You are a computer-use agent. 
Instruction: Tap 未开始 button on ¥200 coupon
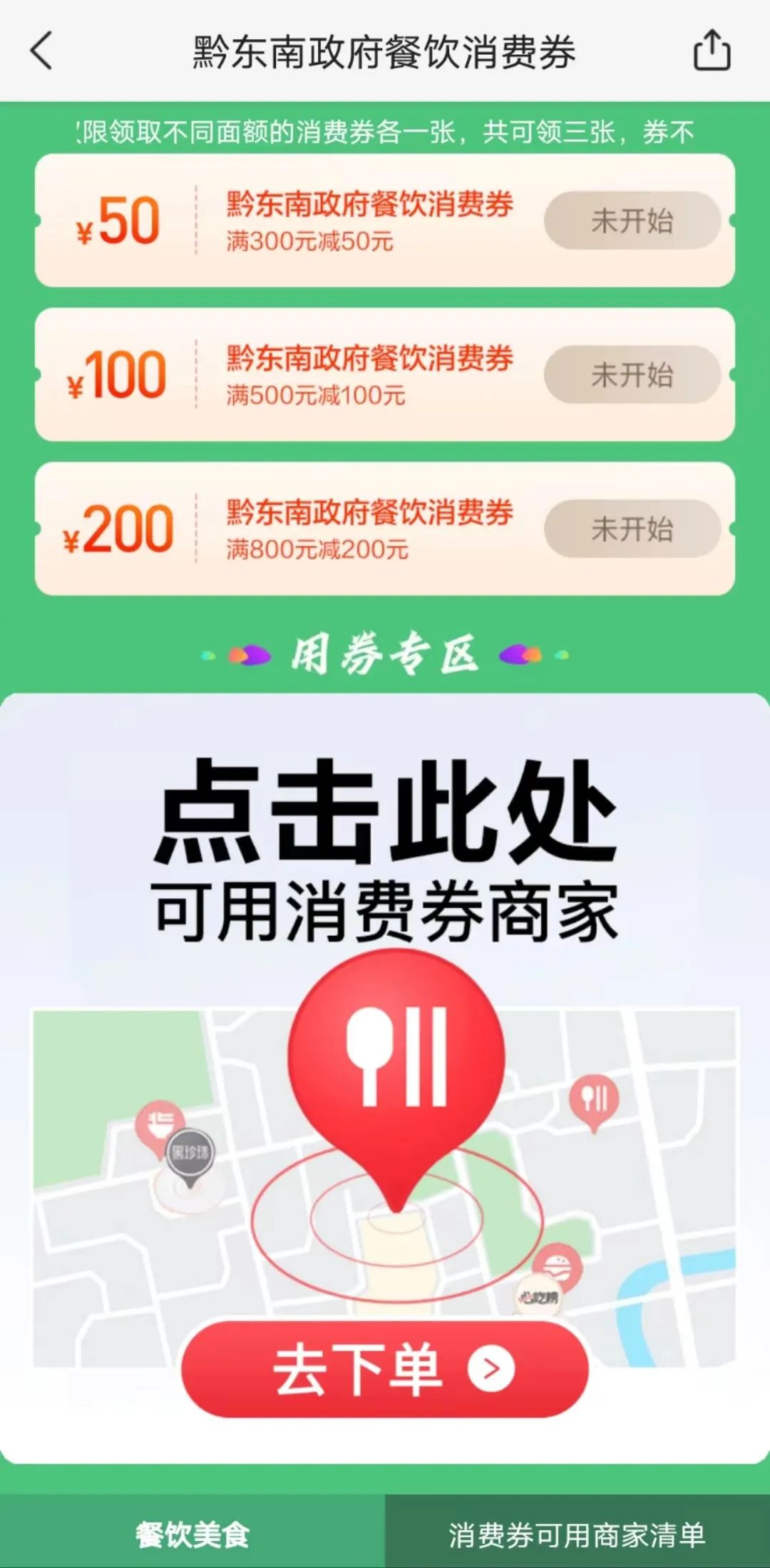tap(632, 529)
